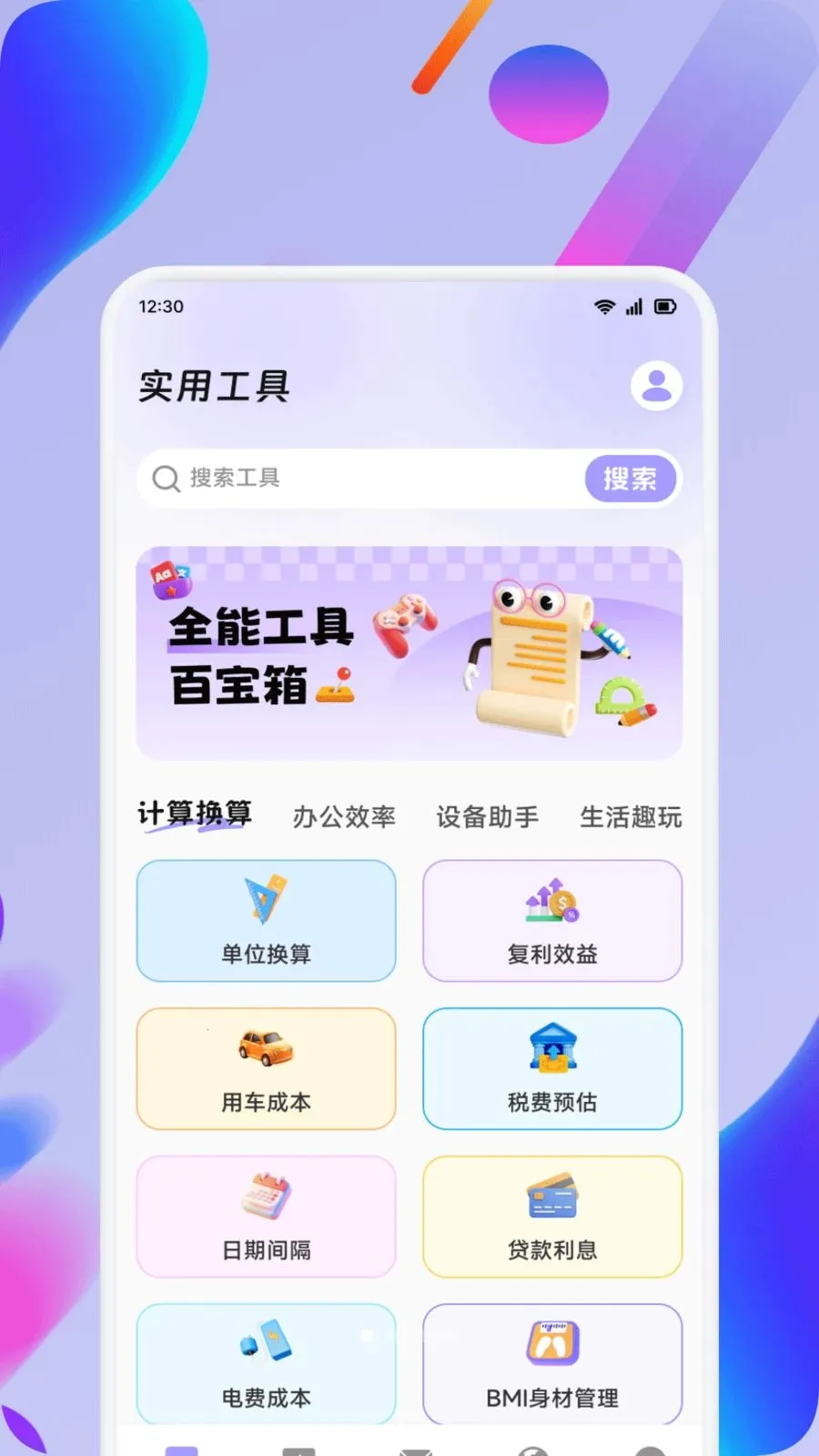Open the user profile avatar

point(657,386)
